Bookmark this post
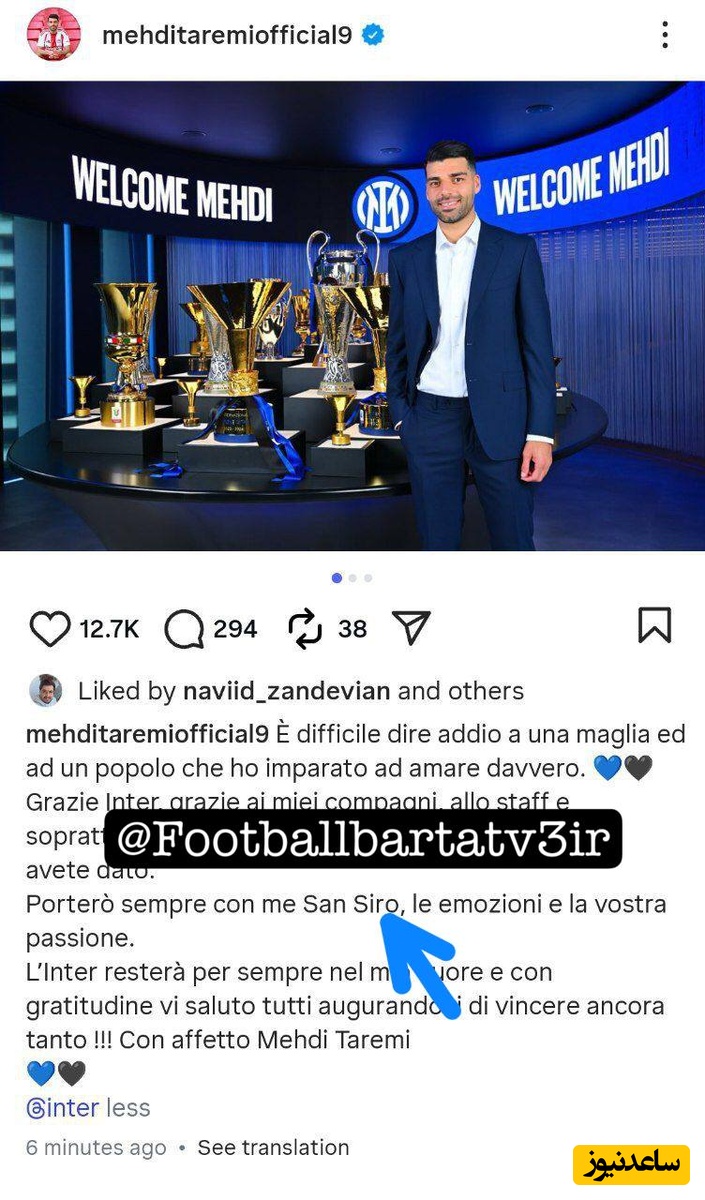705x1200 pixels. tap(654, 625)
